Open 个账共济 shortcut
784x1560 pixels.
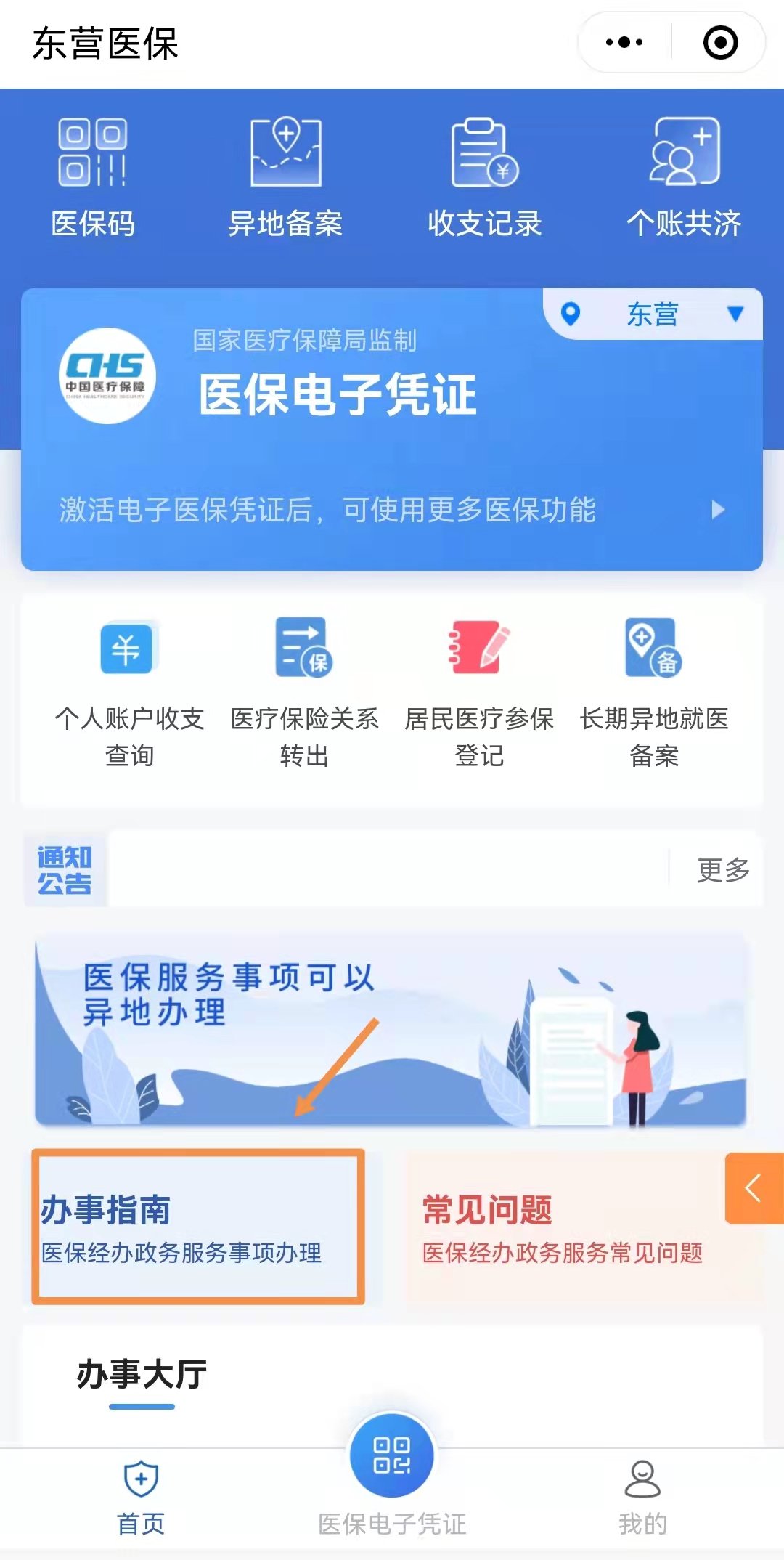pyautogui.click(x=684, y=179)
